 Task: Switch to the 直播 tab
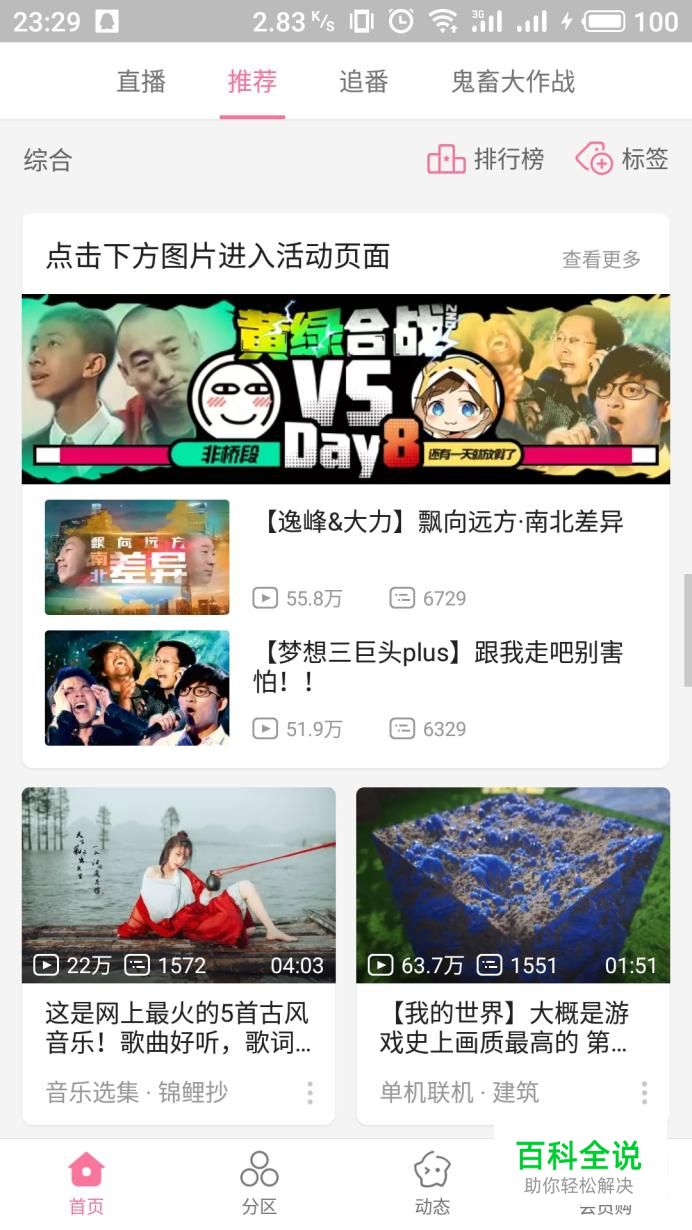coord(141,82)
